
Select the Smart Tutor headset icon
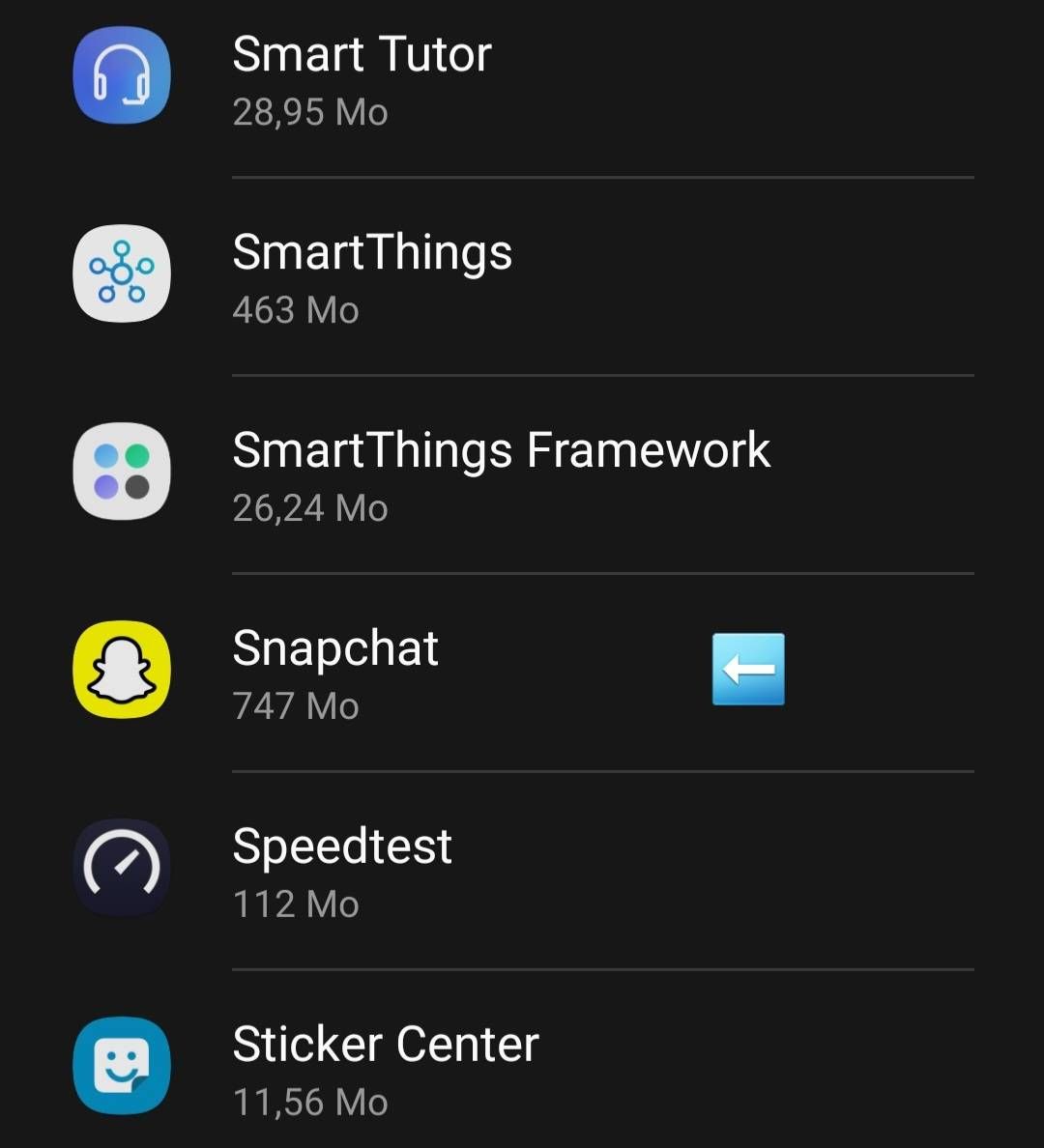tap(121, 77)
